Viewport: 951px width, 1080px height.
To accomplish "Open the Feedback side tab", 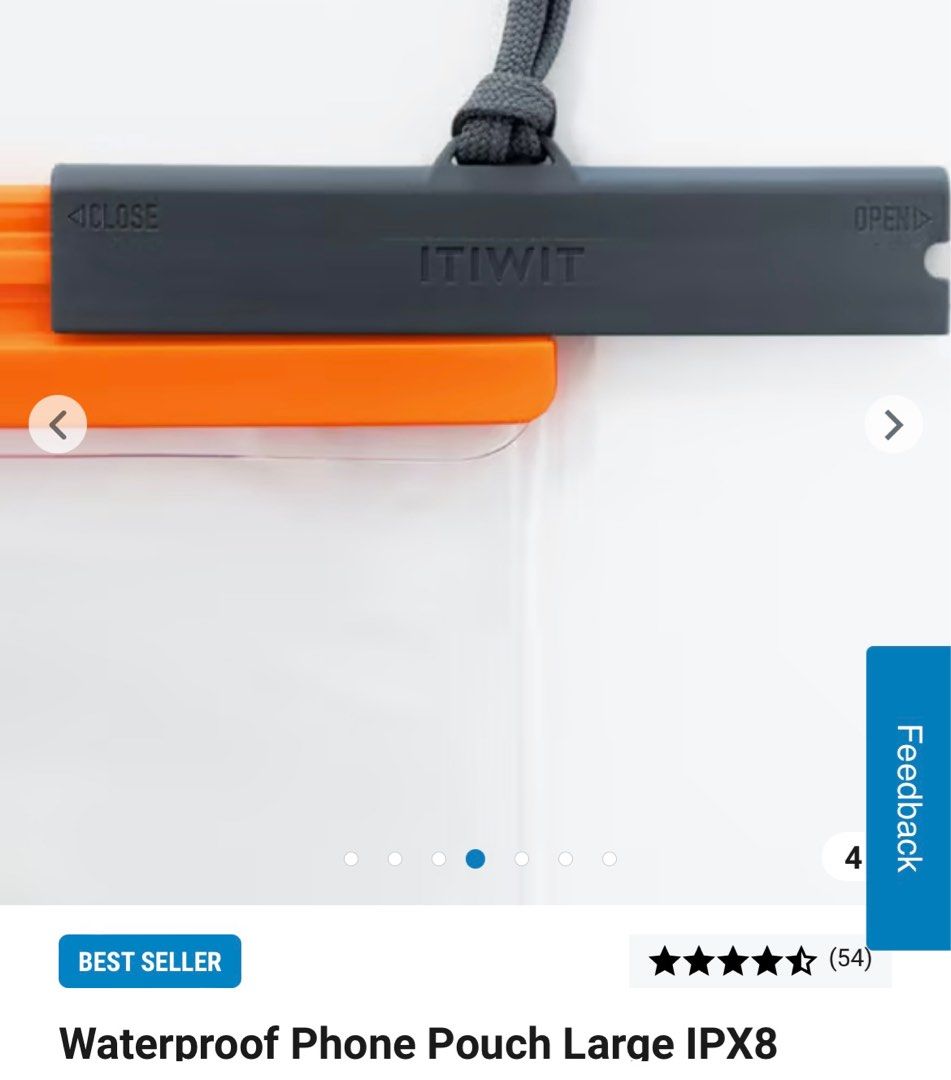I will (907, 797).
